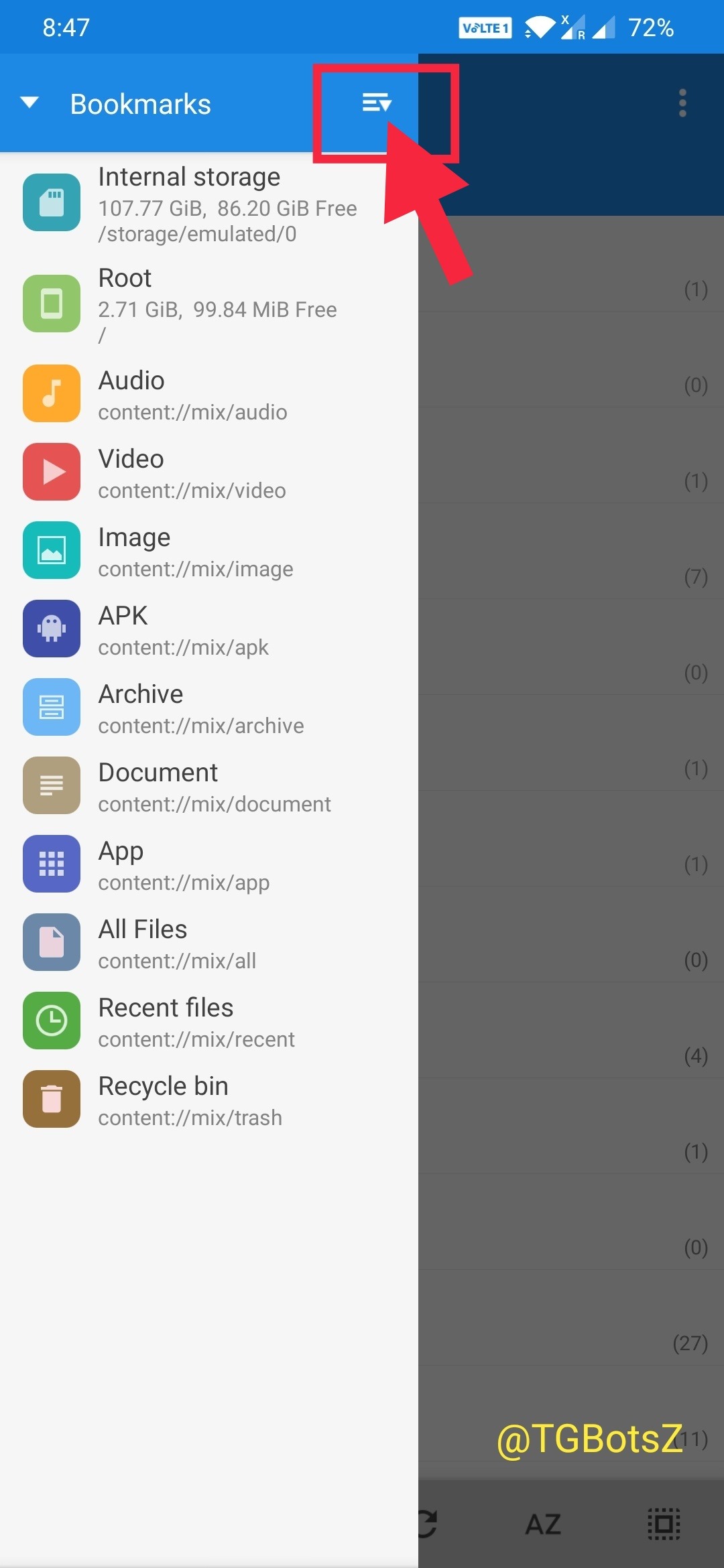Viewport: 724px width, 1568px height.
Task: Browse the Video category
Action: (x=208, y=472)
